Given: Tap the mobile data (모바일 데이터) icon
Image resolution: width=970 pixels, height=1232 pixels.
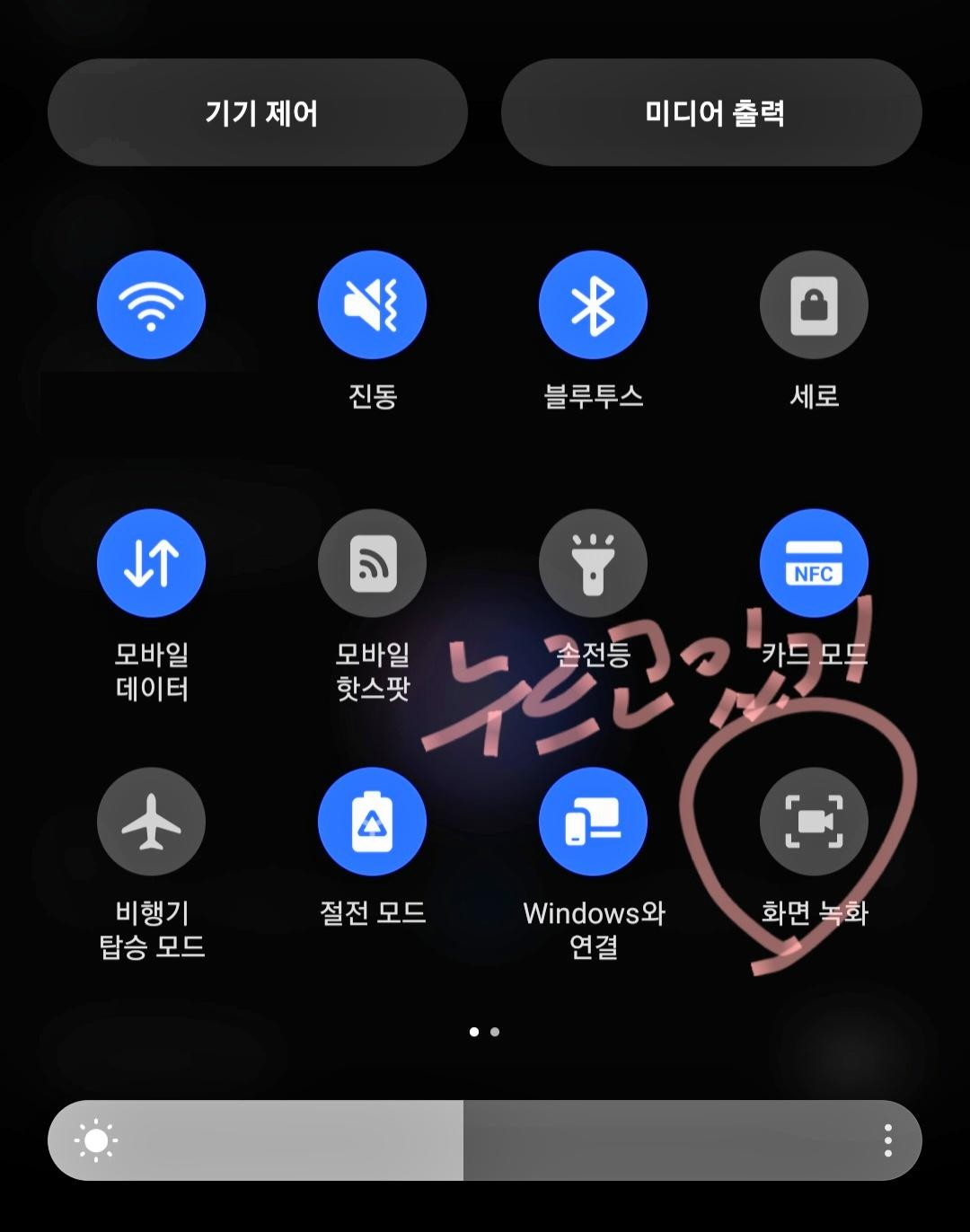Looking at the screenshot, I should (151, 563).
